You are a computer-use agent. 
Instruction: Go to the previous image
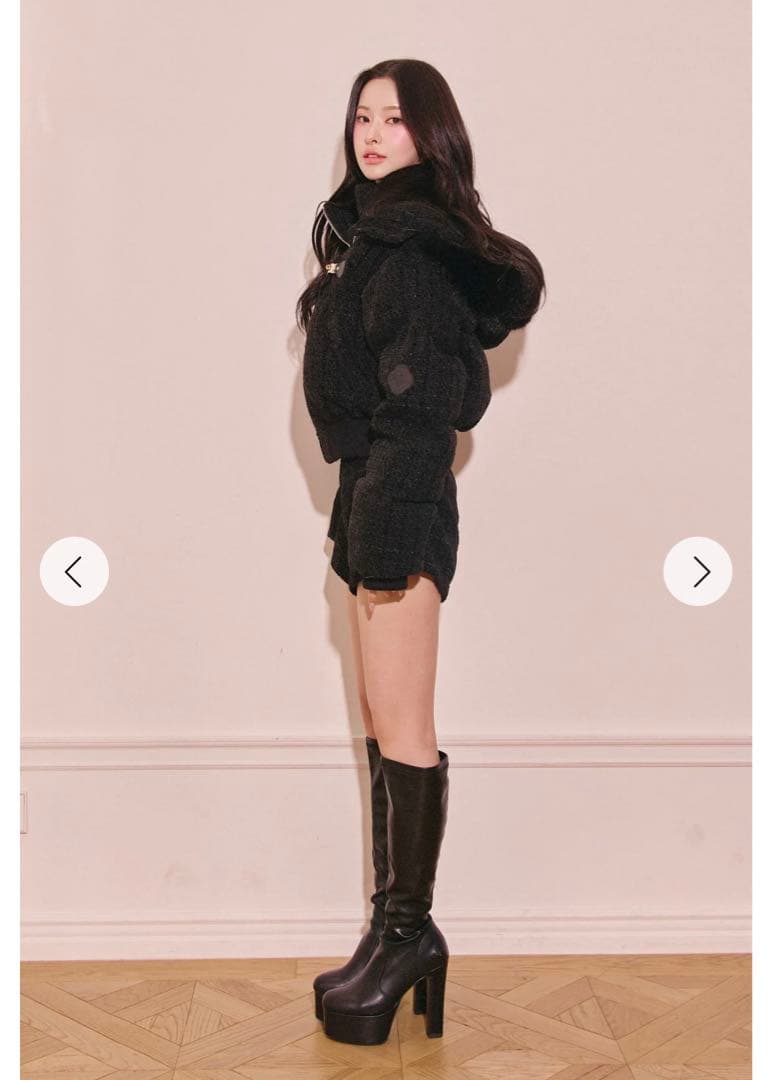(74, 571)
